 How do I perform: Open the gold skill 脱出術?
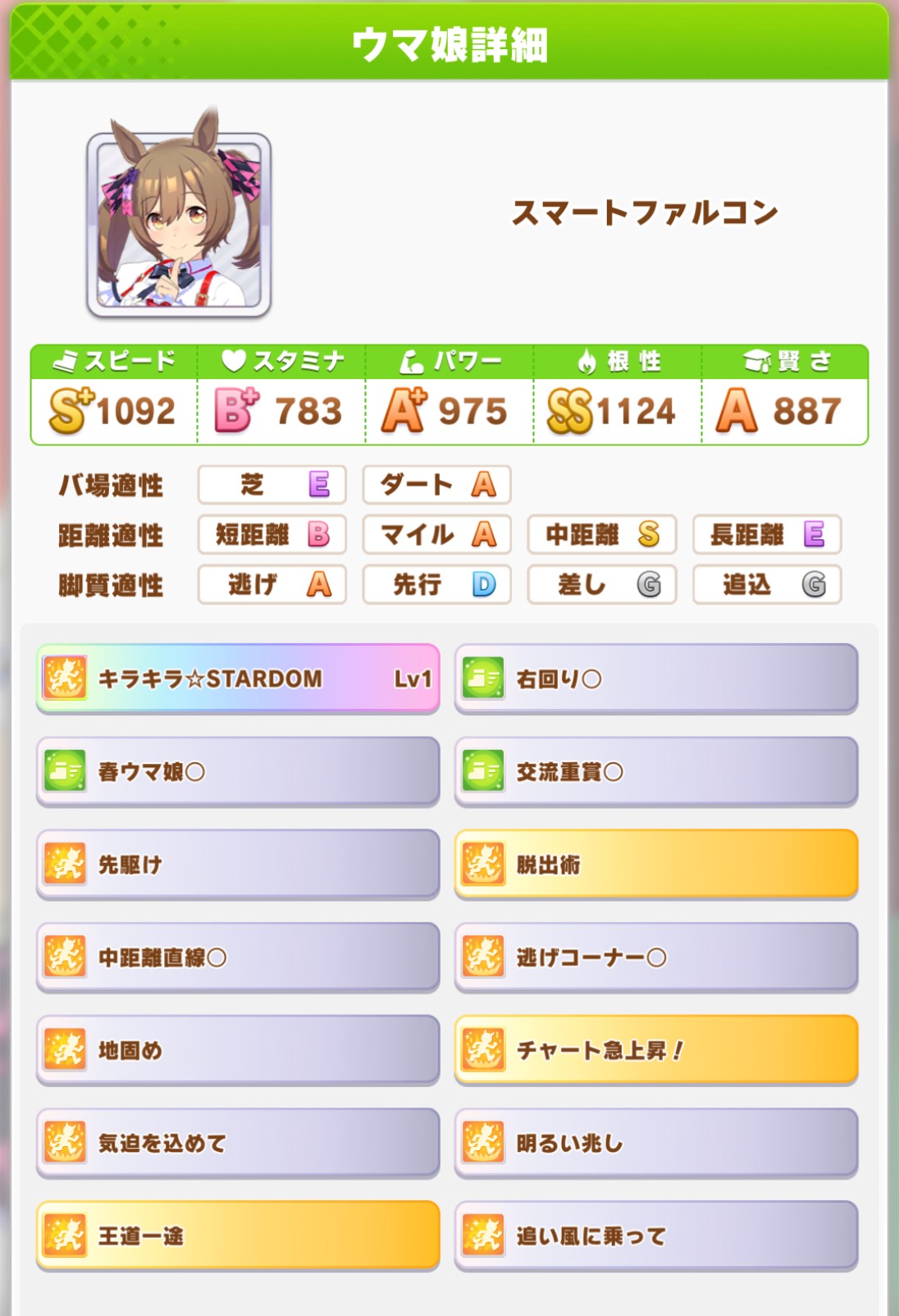[656, 864]
